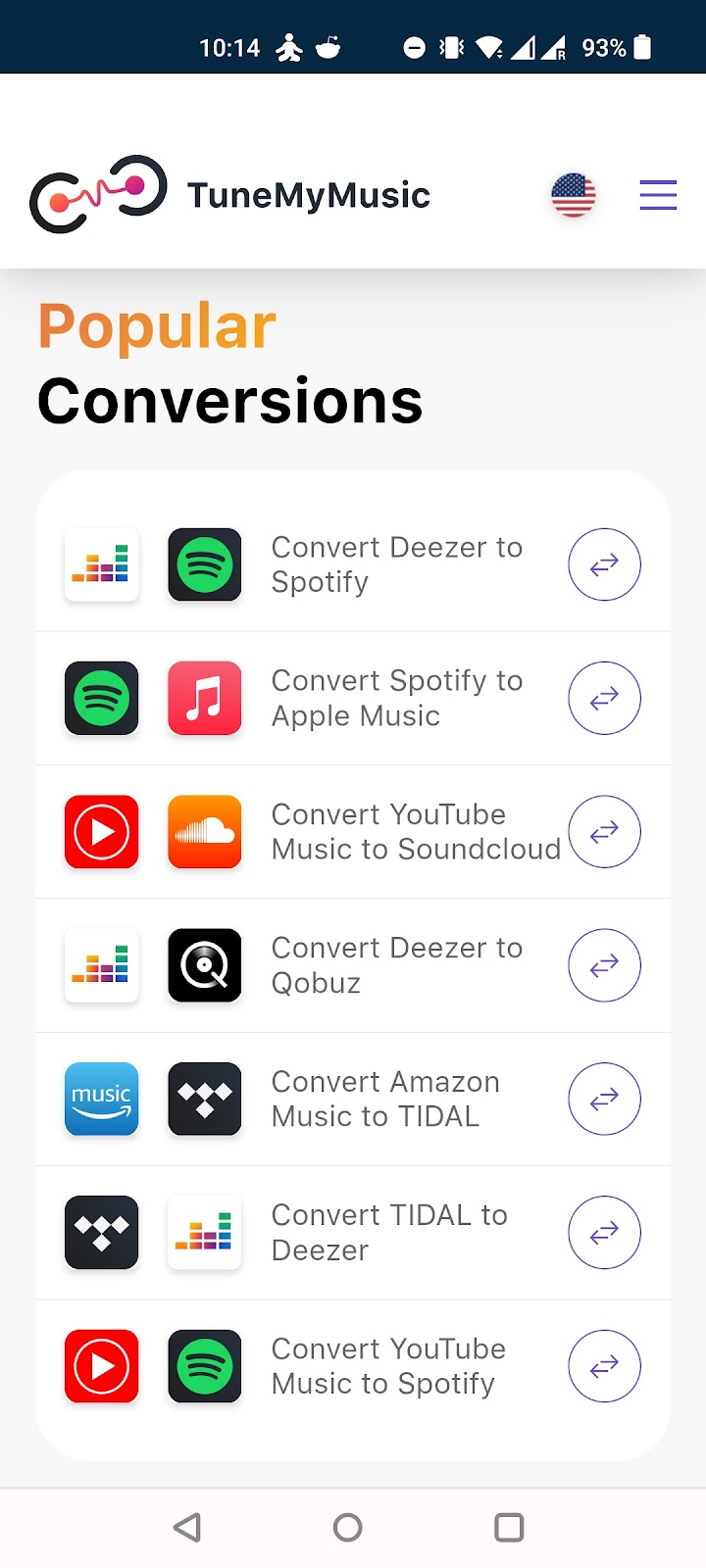Change language via the US flag

574,195
